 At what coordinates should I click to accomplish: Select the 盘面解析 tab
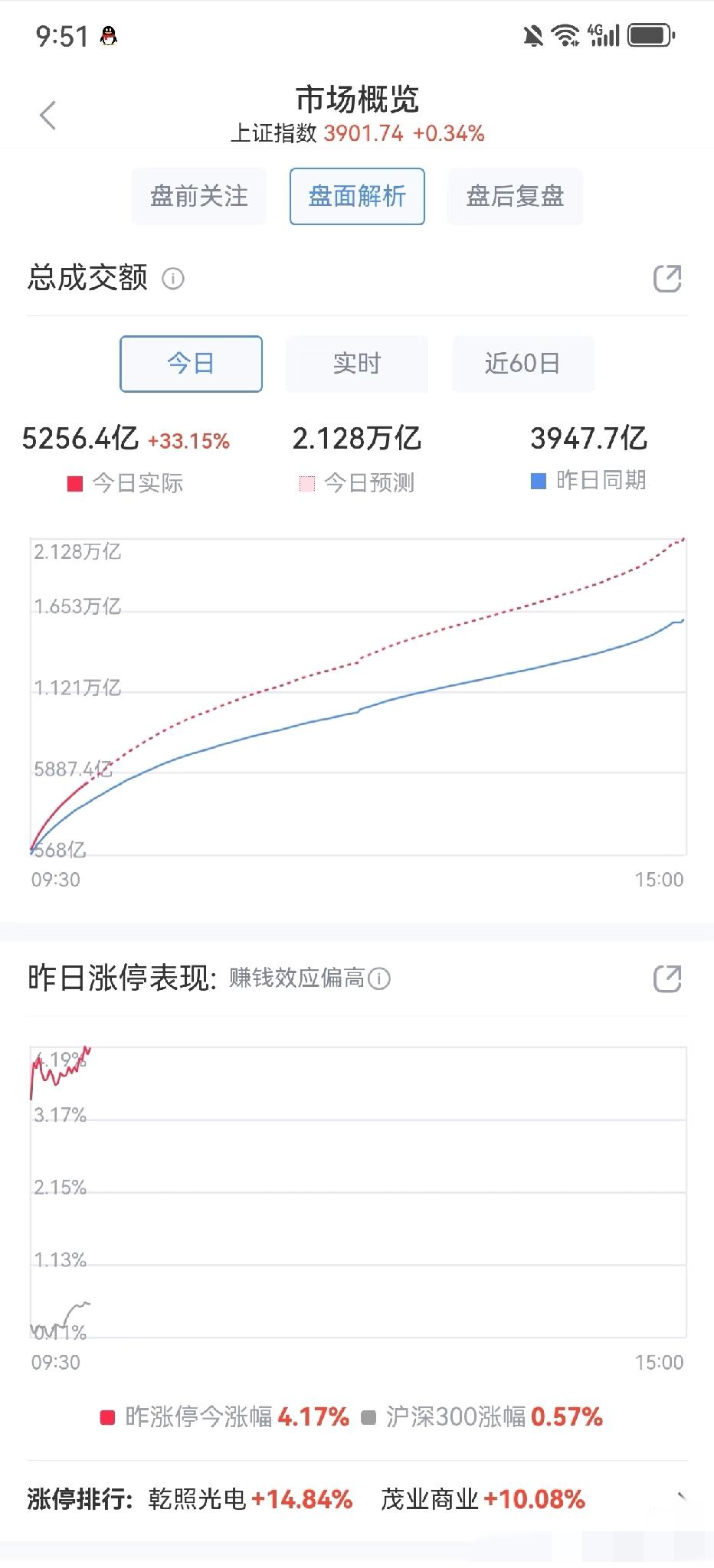coord(356,197)
